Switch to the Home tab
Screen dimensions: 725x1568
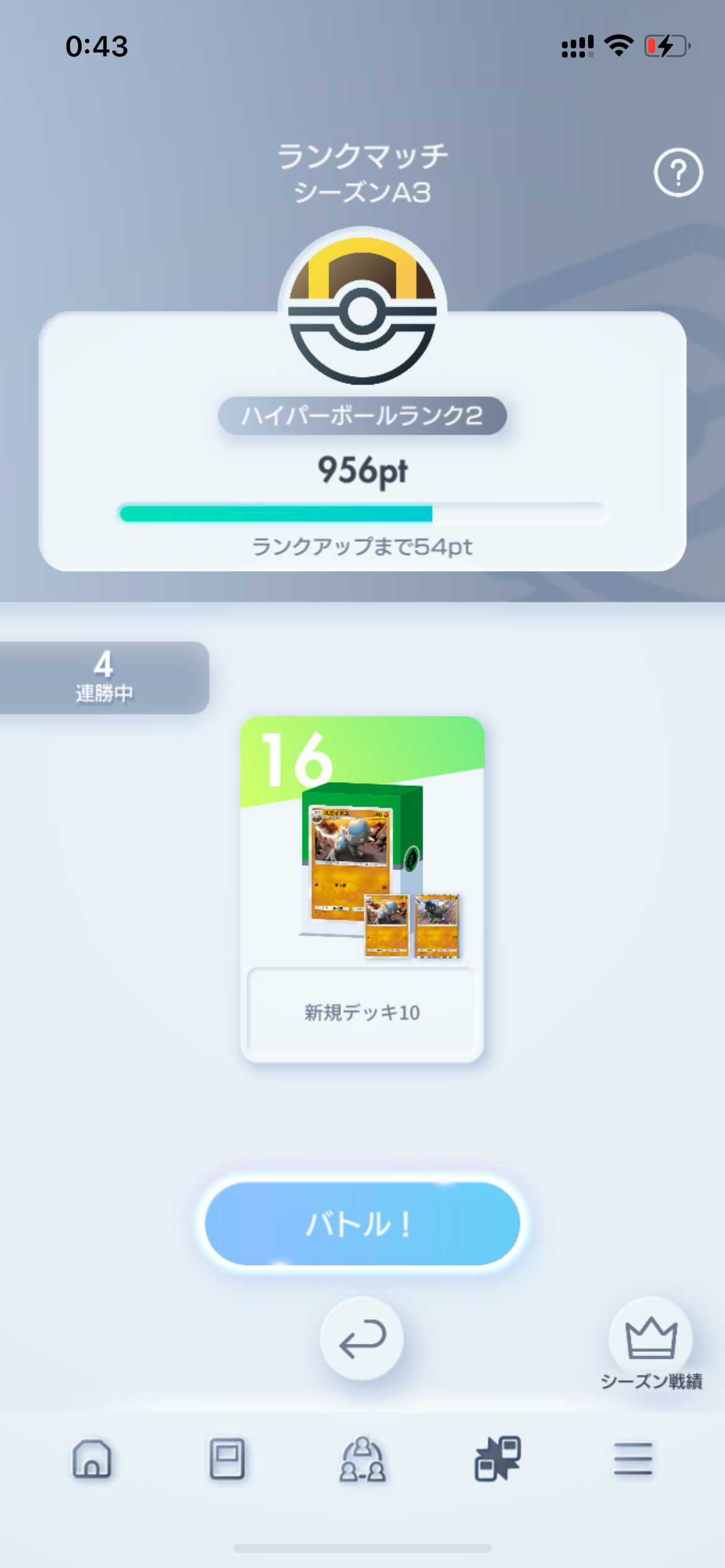92,1459
